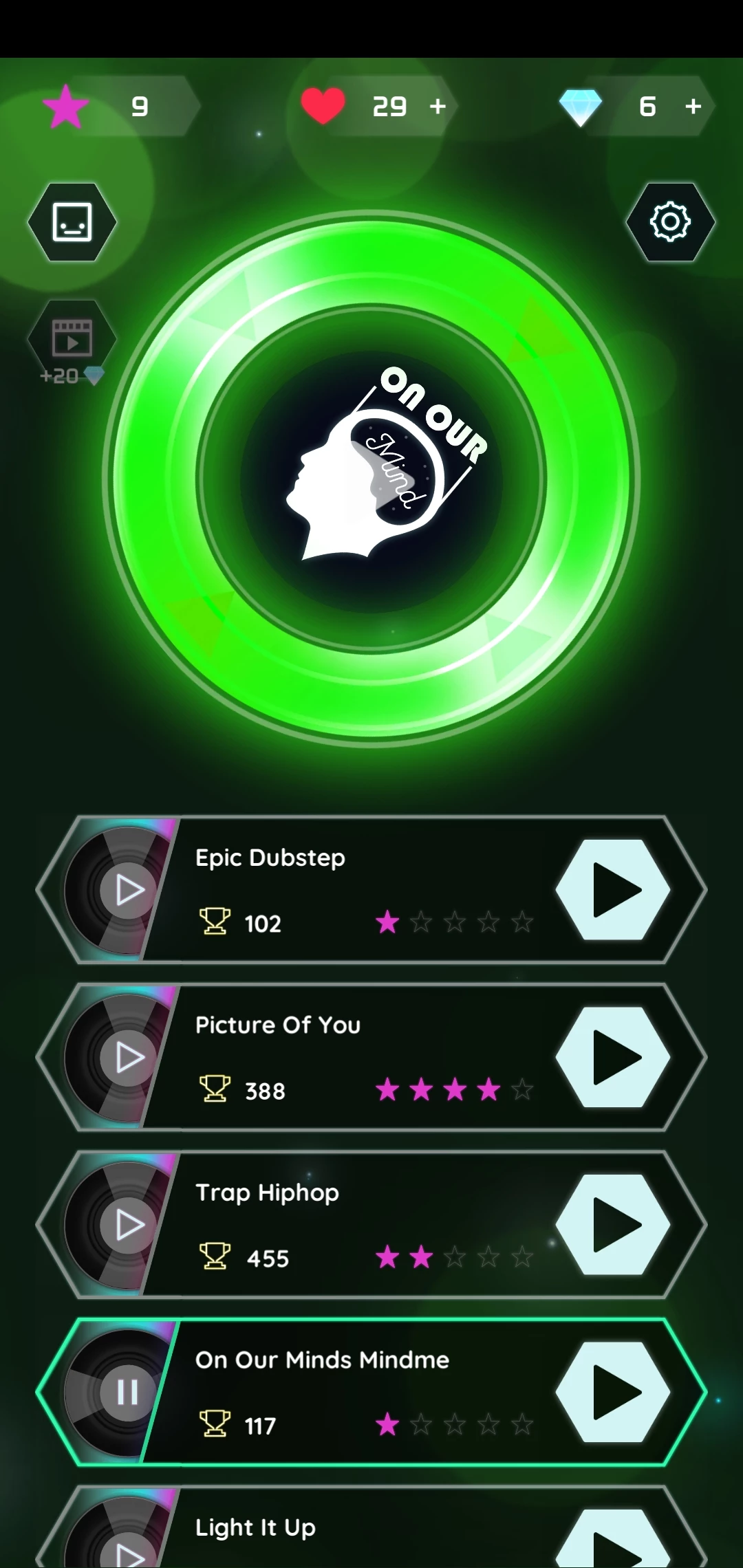Start the On Our Minds Mindme level
Viewport: 743px width, 1568px height.
[x=613, y=1392]
